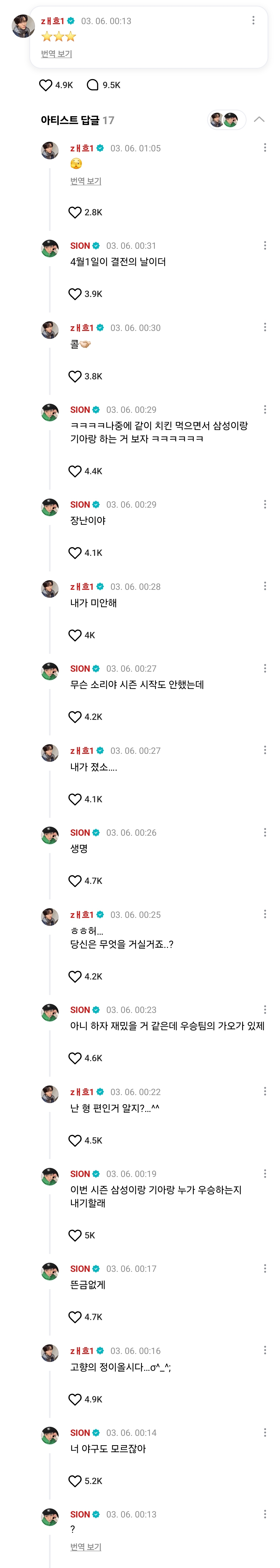Like the reply '난 형 편인거 알지?...^^'
The width and height of the screenshot is (280, 1568).
point(75,1141)
